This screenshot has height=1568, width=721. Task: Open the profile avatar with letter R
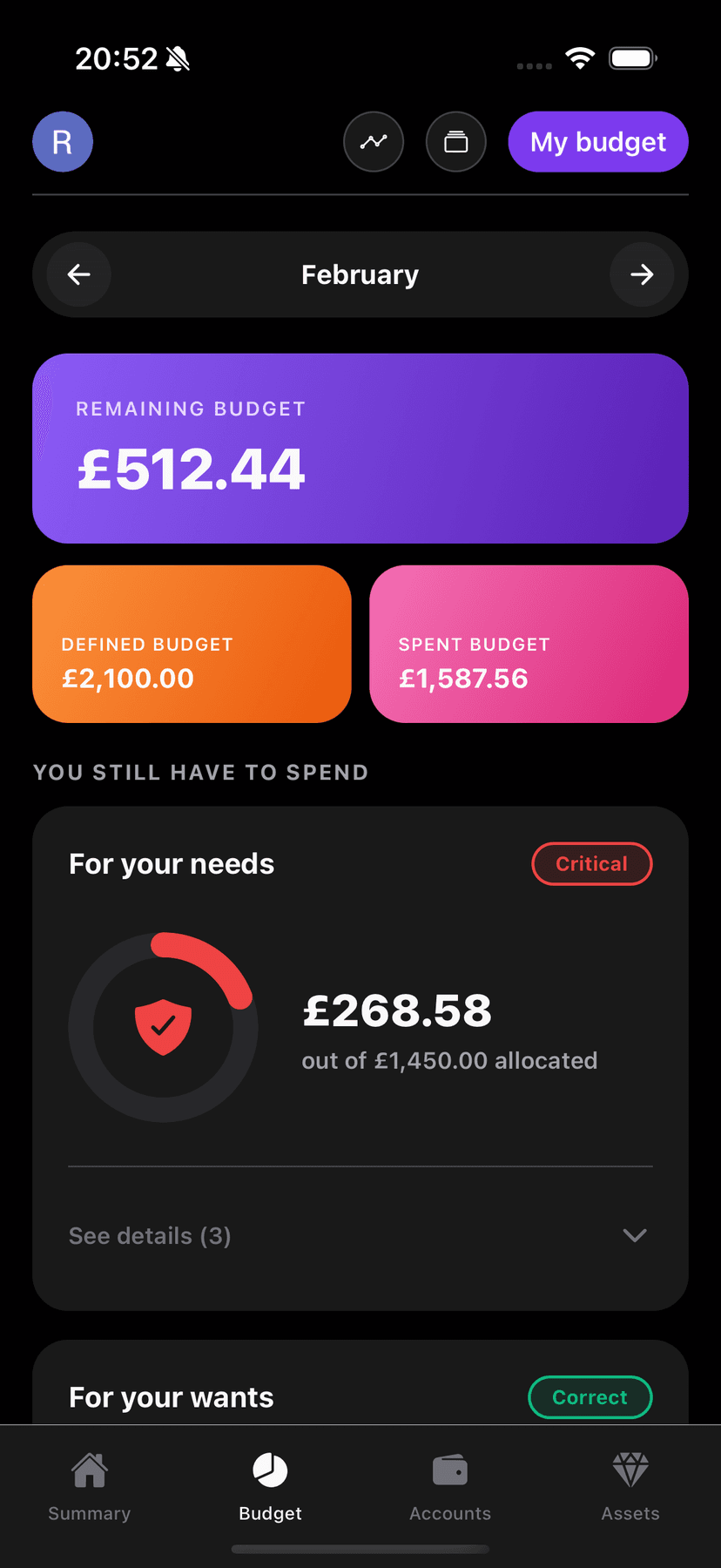click(62, 141)
